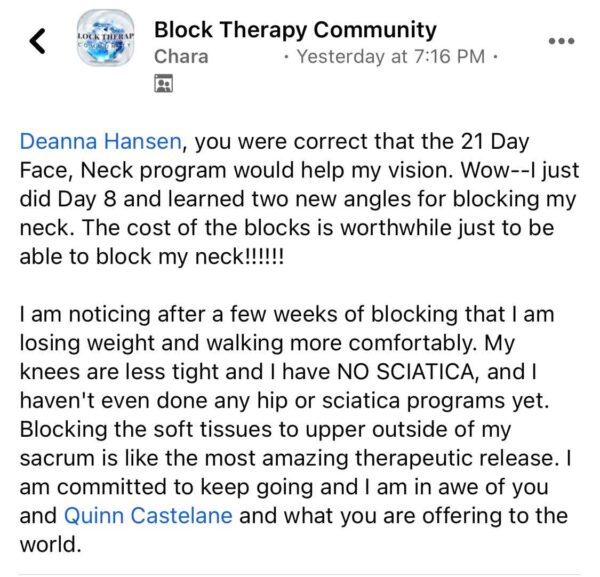Screen dimensions: 600x577
Task: Open the post's three-dot options menu
Action: [563, 42]
